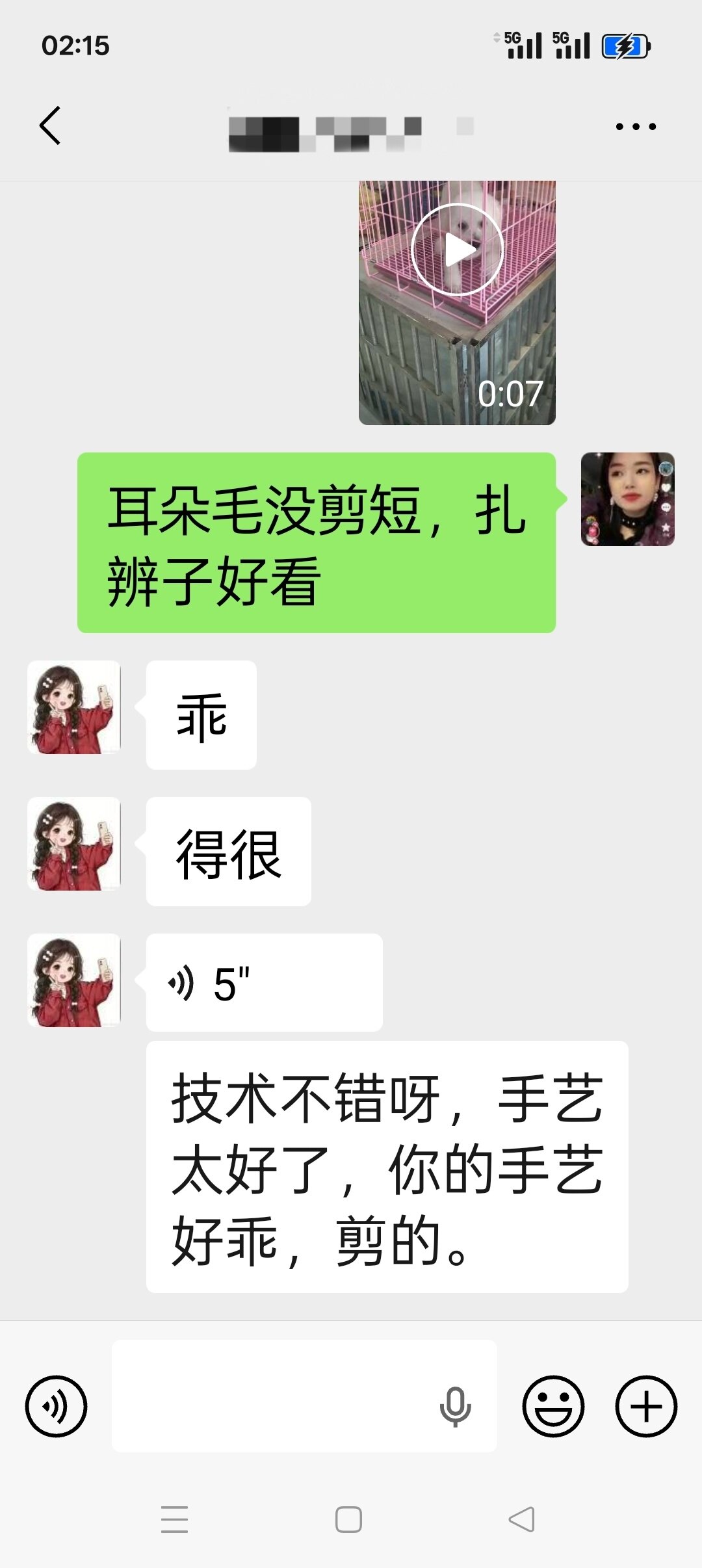702x1568 pixels.
Task: View profile of contact who sent 乖
Action: (74, 708)
